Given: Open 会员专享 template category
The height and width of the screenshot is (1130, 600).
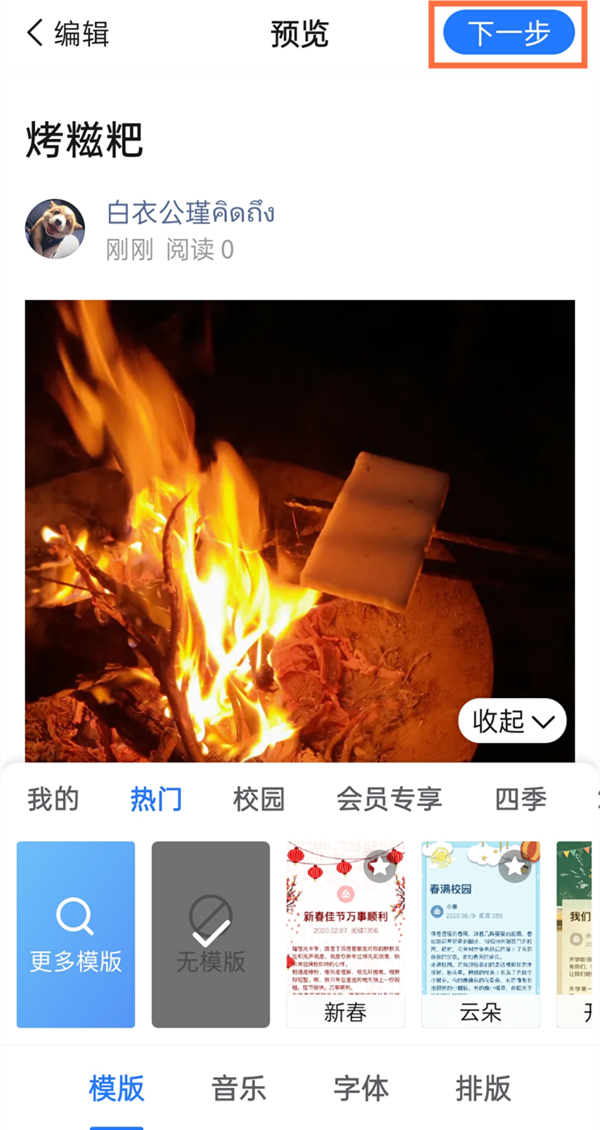Looking at the screenshot, I should tap(389, 799).
